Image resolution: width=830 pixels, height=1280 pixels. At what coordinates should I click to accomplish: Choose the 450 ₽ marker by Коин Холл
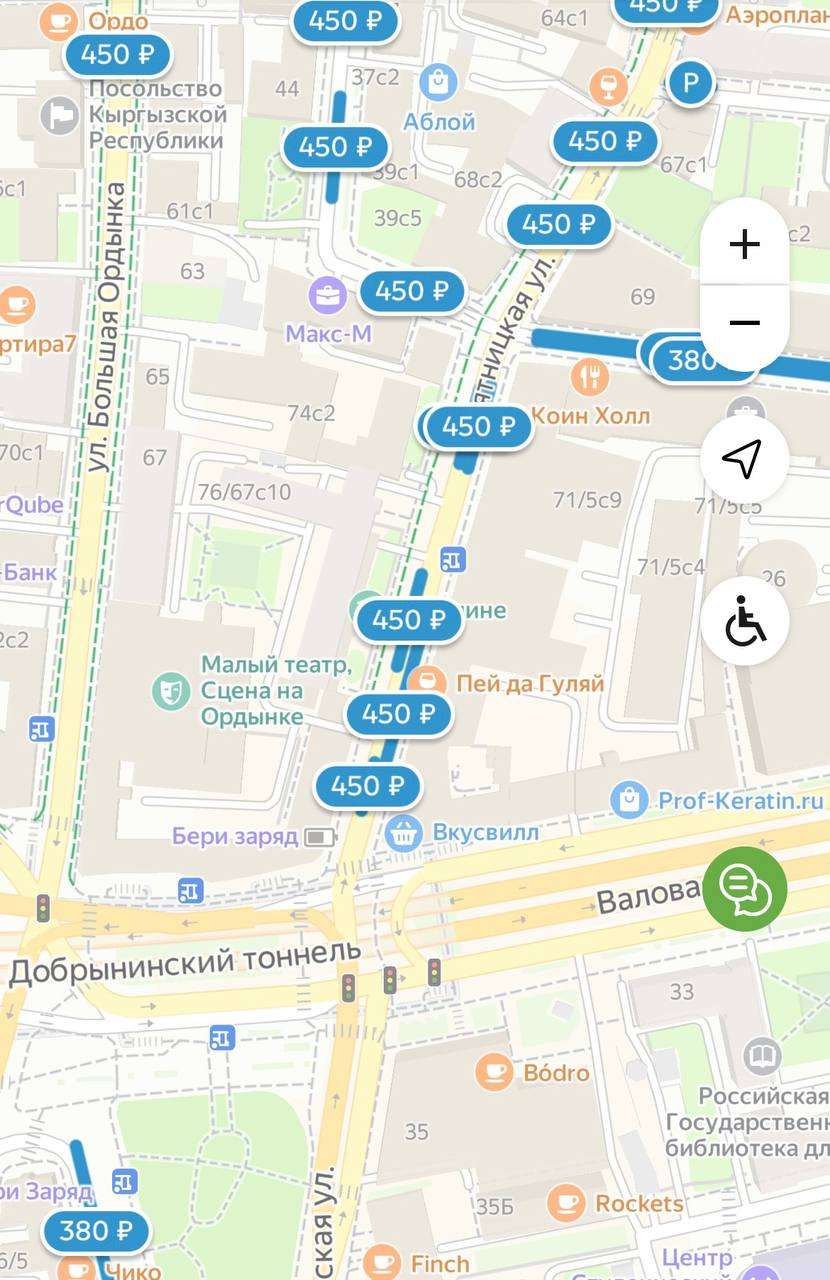tap(479, 427)
